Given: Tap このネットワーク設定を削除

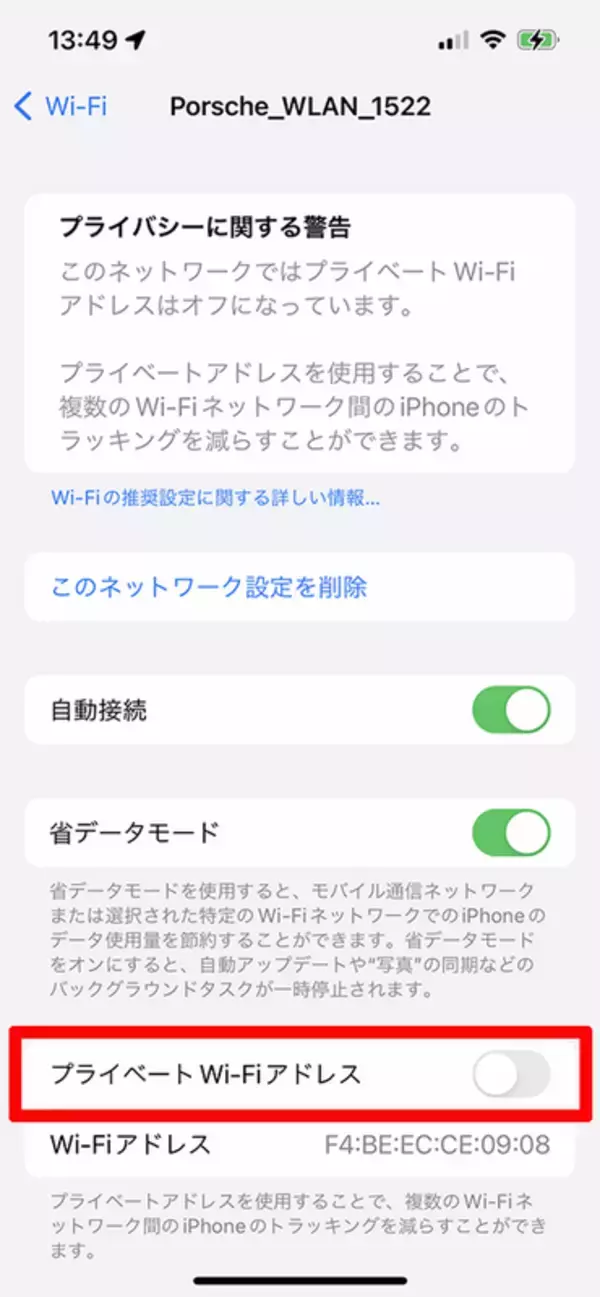Looking at the screenshot, I should [209, 586].
